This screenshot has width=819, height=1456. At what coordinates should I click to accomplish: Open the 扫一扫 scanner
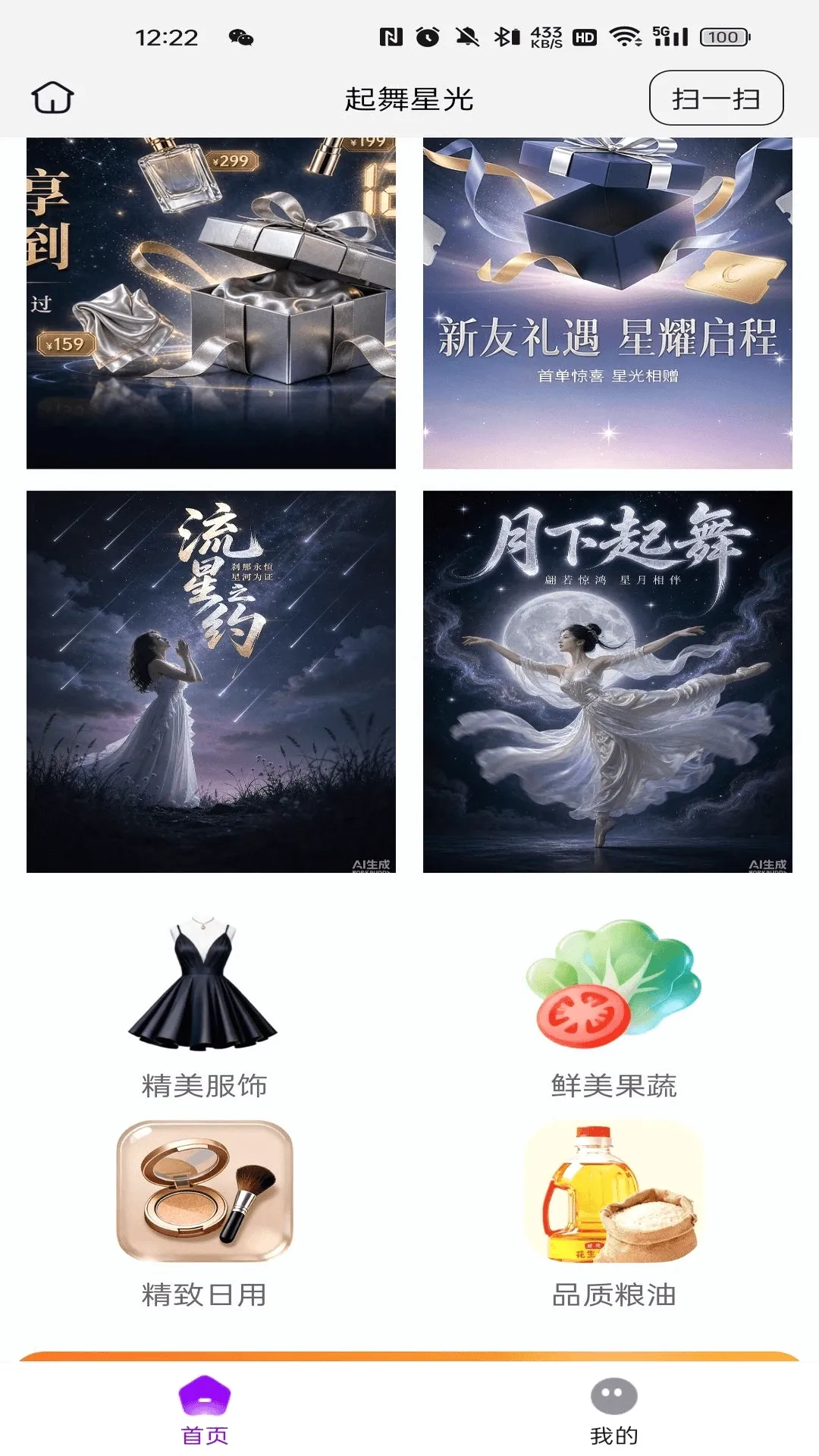coord(716,98)
